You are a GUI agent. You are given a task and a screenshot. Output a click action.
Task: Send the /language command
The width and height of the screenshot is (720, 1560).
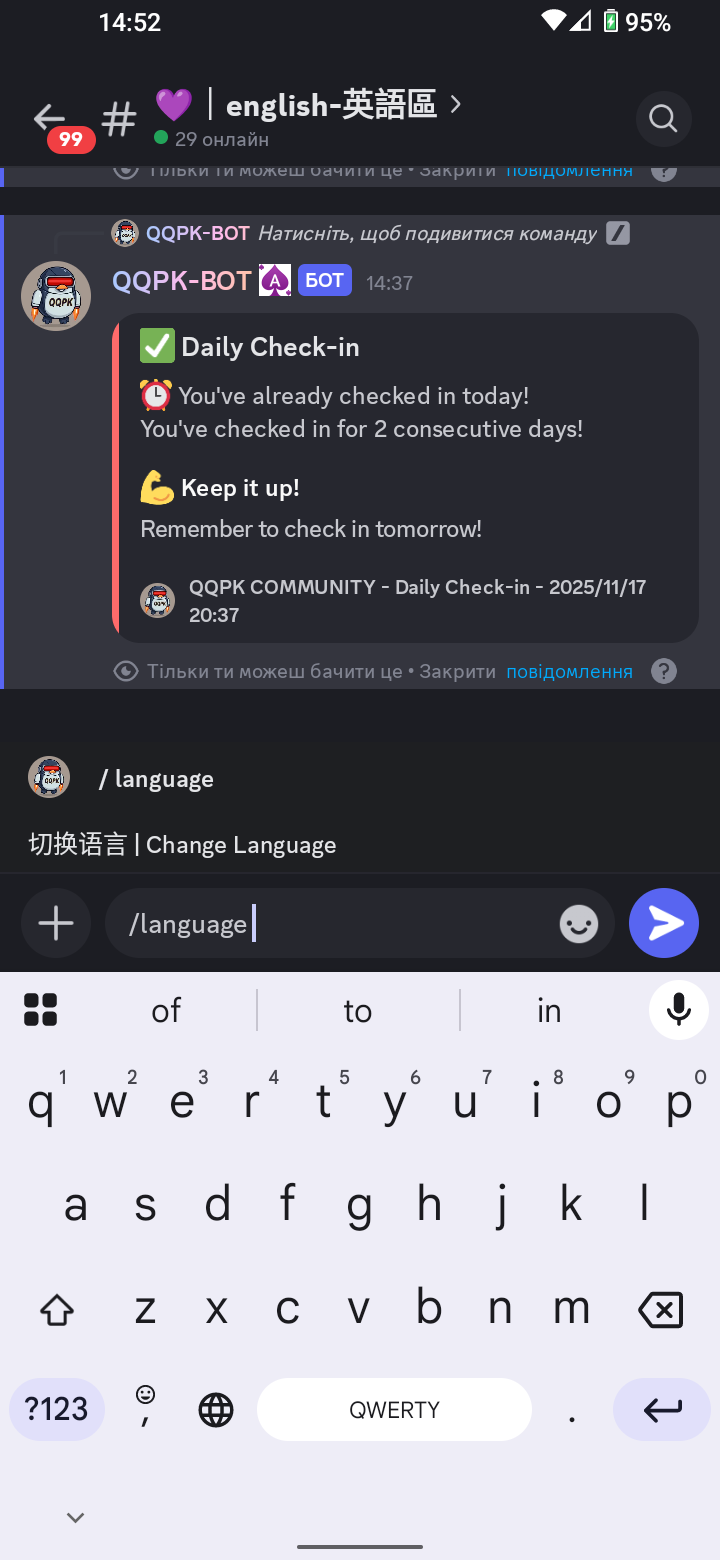click(x=664, y=923)
